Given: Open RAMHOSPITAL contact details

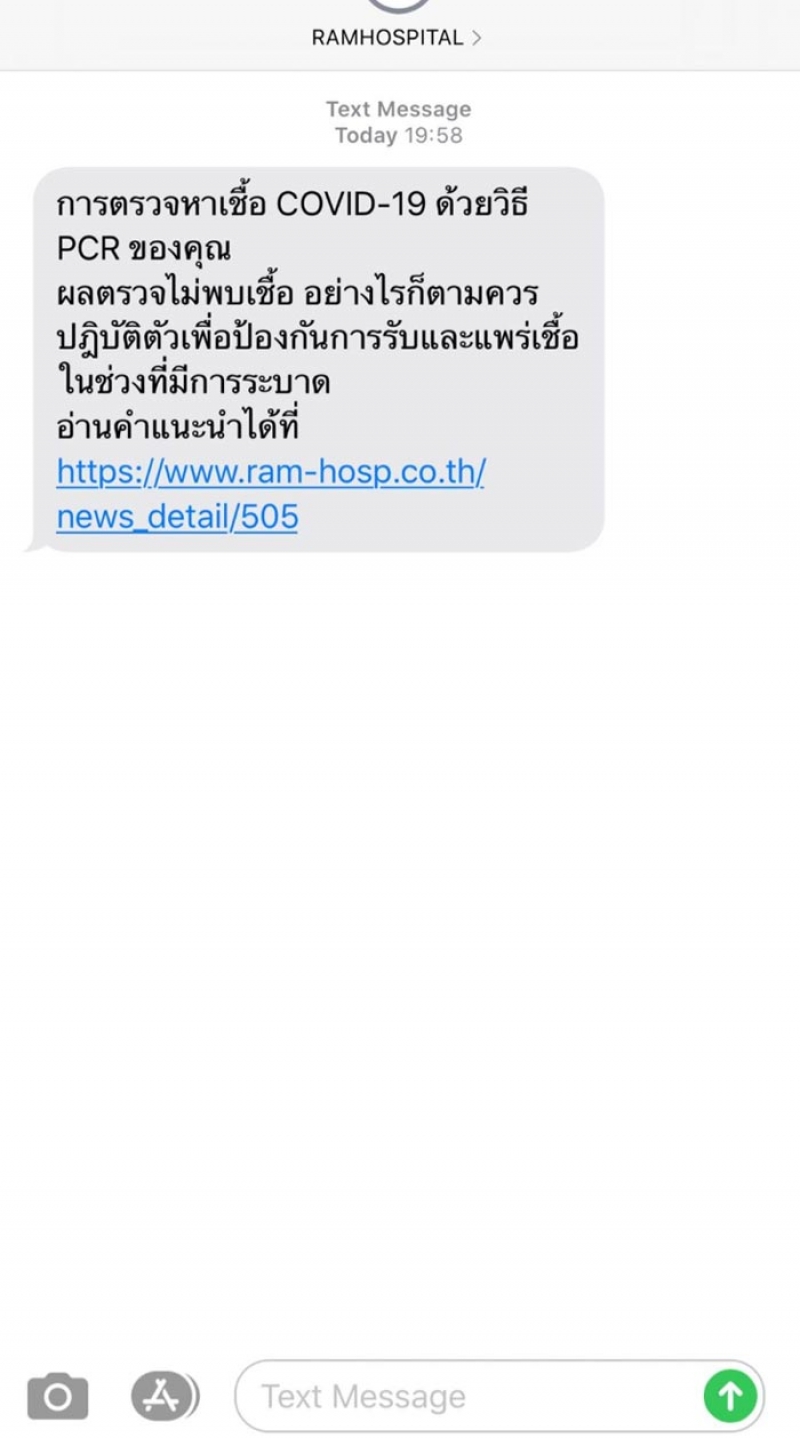Looking at the screenshot, I should [x=397, y=38].
